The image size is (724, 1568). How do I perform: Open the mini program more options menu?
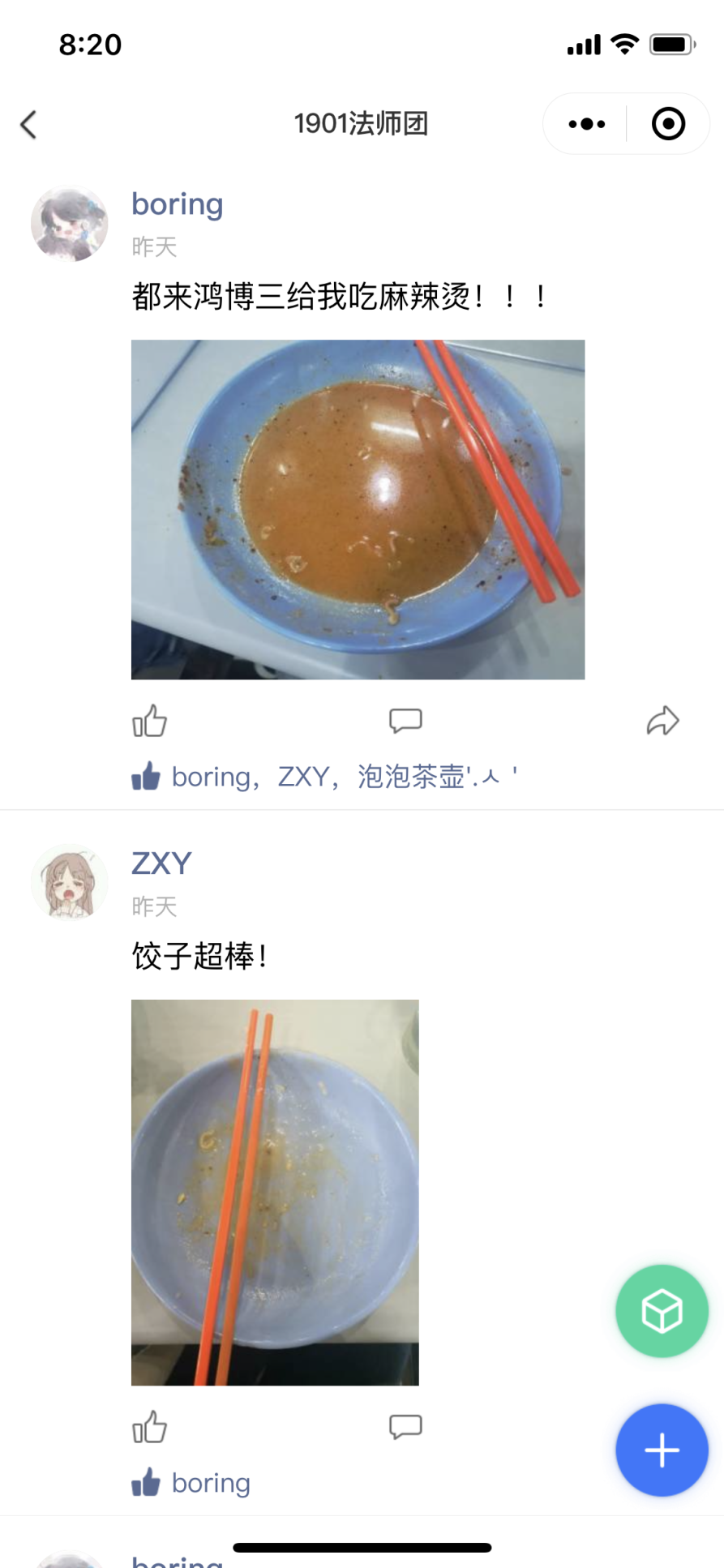point(587,124)
